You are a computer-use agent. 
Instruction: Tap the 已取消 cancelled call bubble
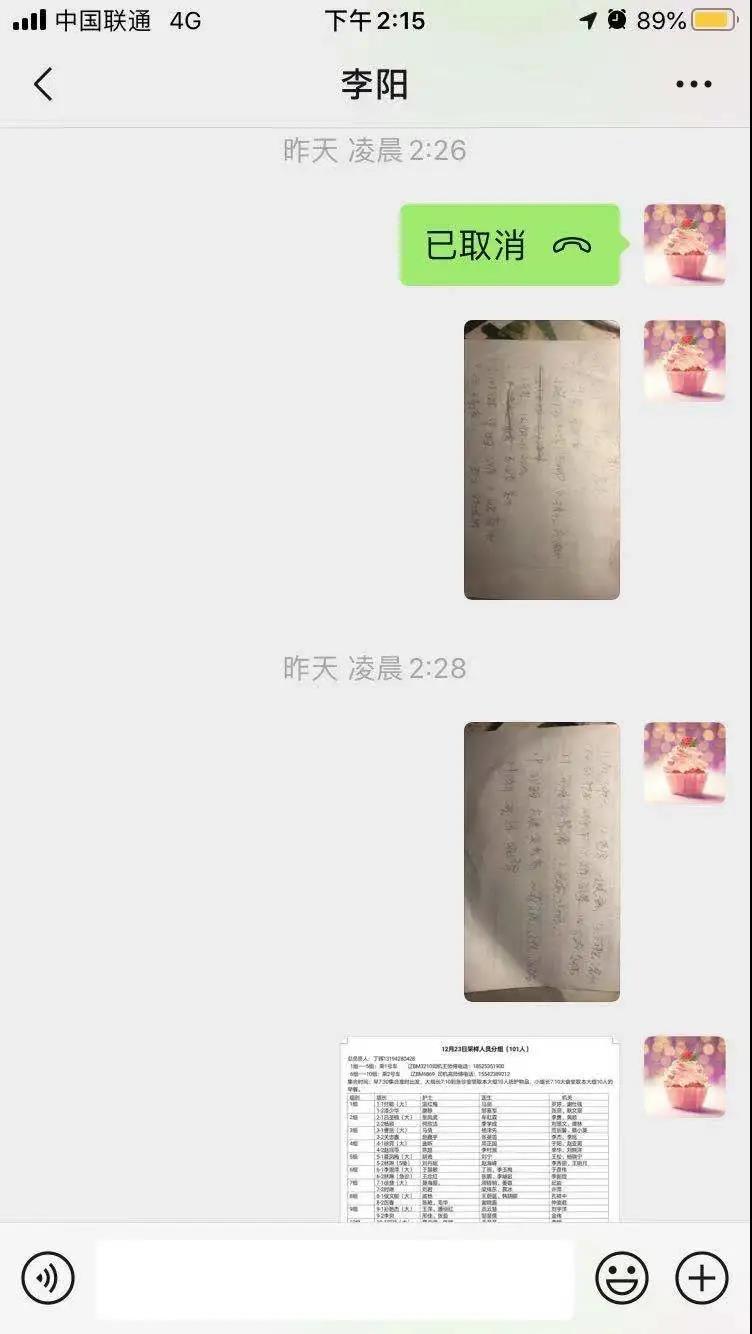click(509, 245)
